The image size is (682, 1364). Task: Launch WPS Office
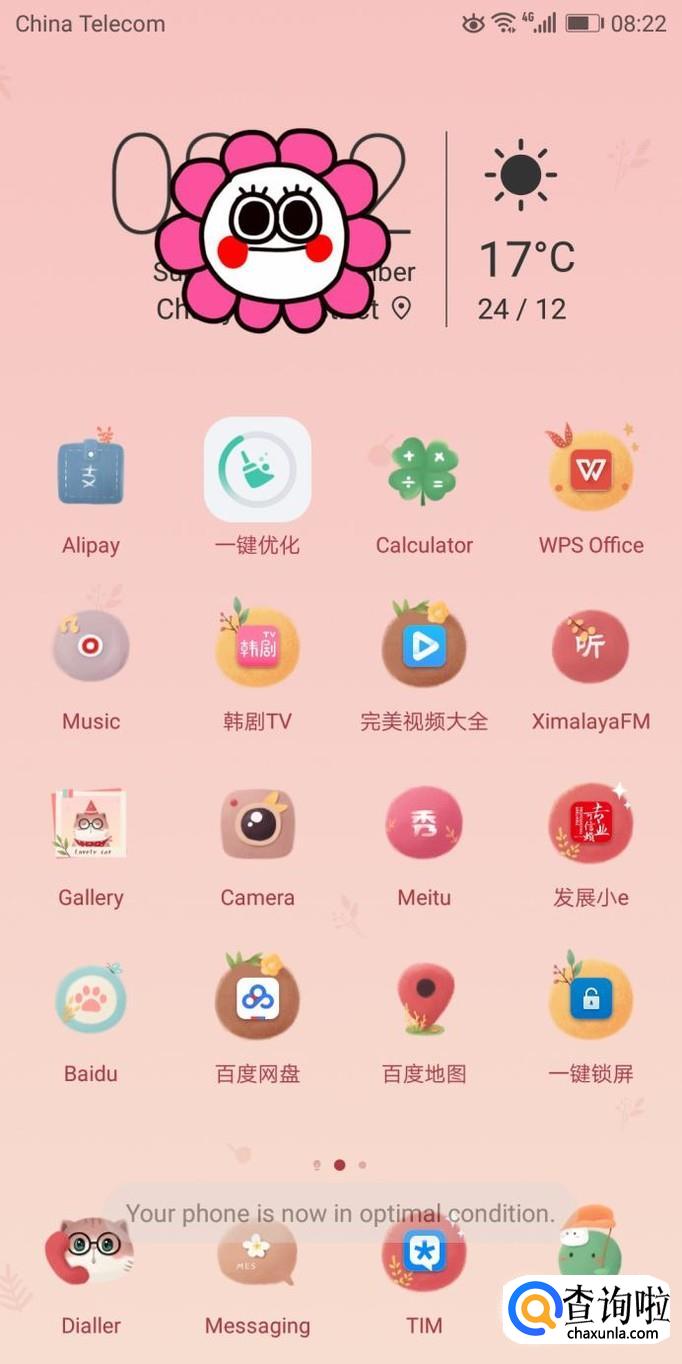(x=591, y=470)
